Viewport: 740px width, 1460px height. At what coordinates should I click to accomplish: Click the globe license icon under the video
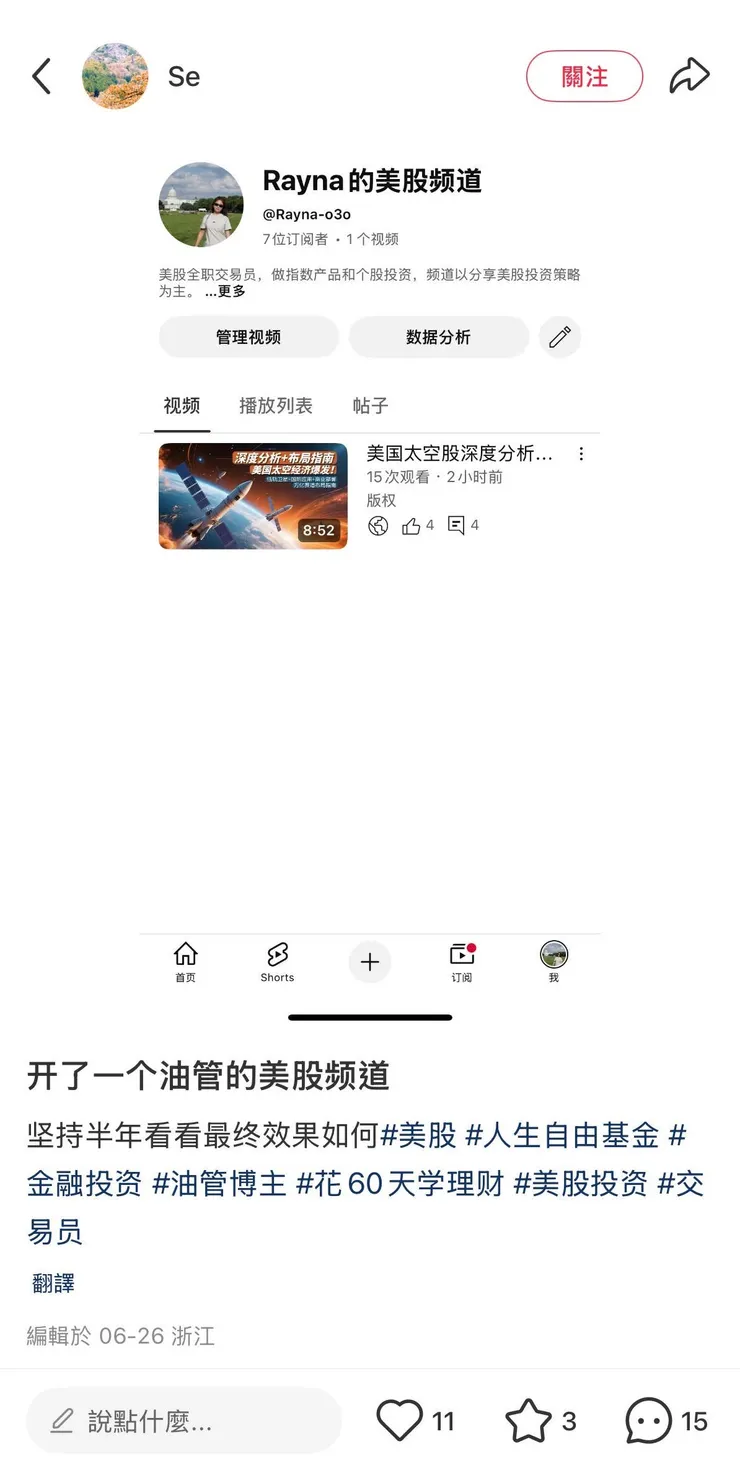point(378,525)
